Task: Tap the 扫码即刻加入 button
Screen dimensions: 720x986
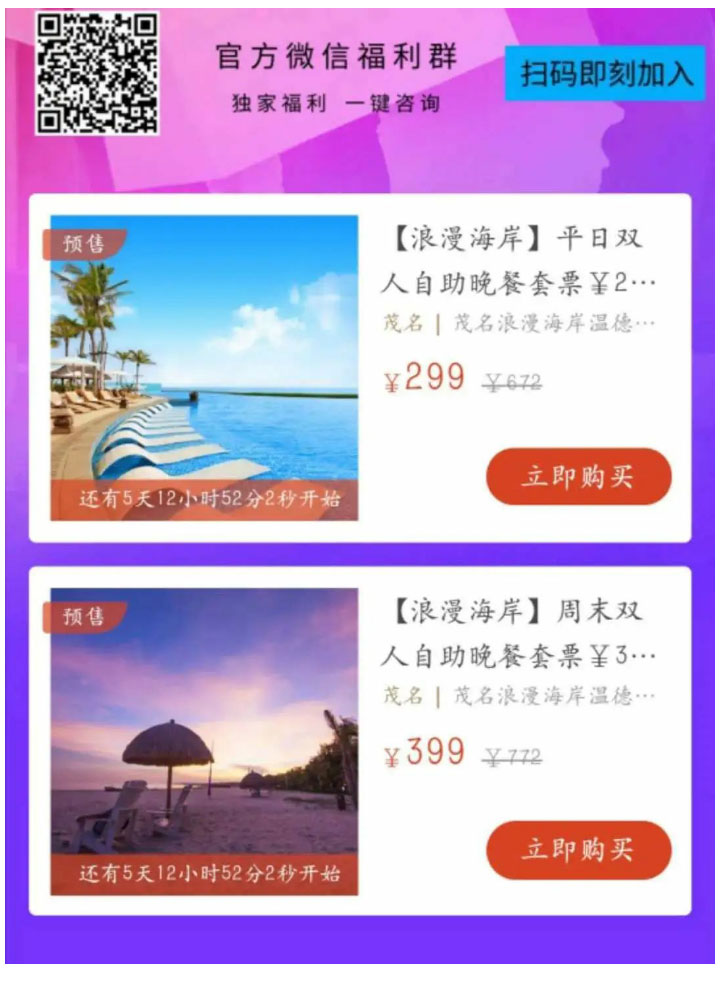Action: (605, 74)
